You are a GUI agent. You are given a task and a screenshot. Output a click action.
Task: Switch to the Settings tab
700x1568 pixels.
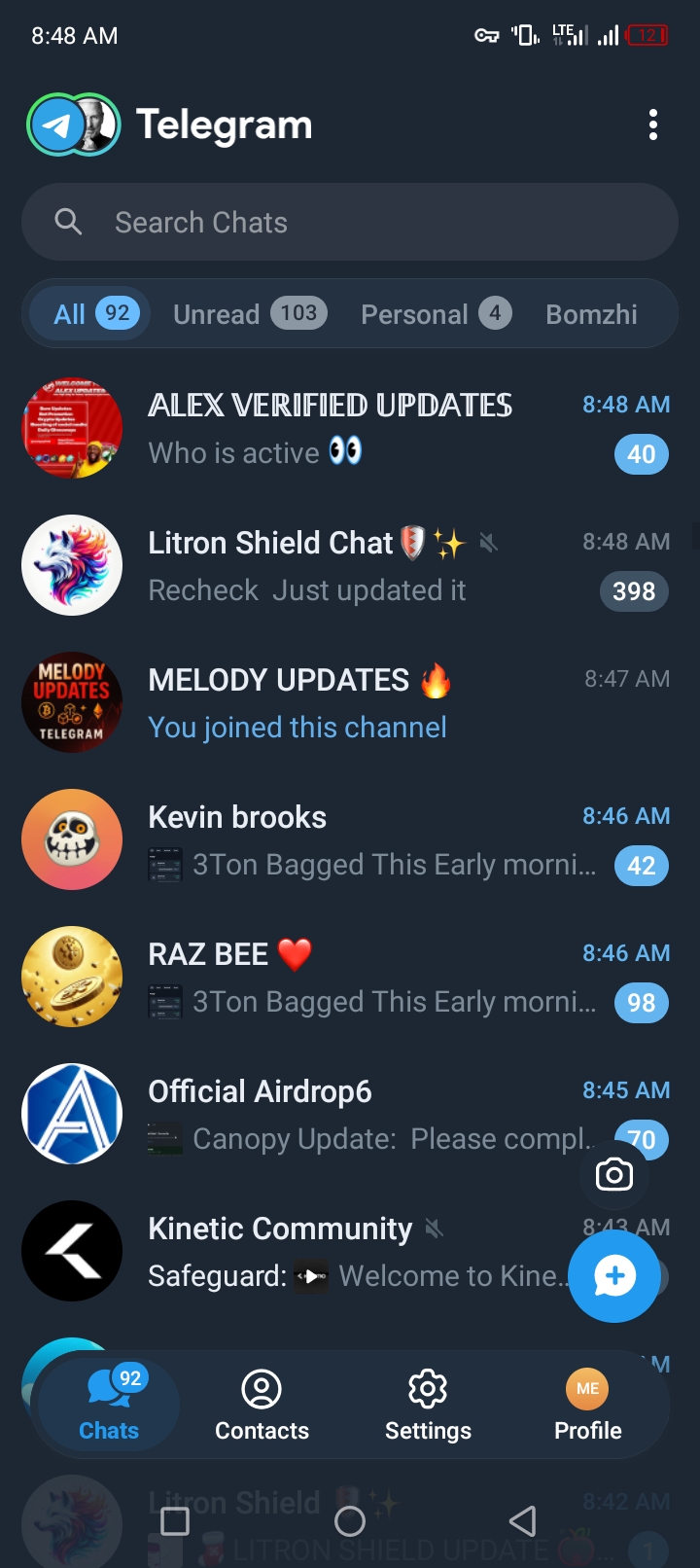[428, 1405]
